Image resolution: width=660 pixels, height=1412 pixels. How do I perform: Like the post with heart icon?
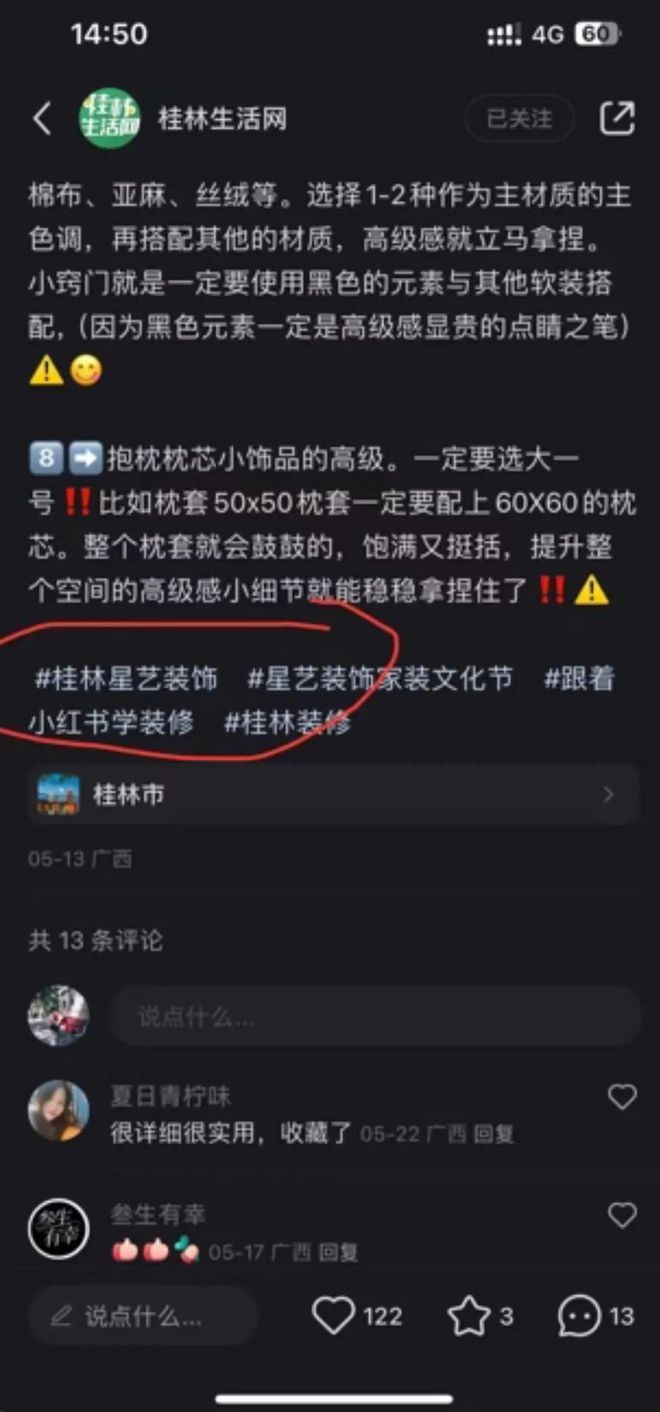click(x=334, y=1316)
